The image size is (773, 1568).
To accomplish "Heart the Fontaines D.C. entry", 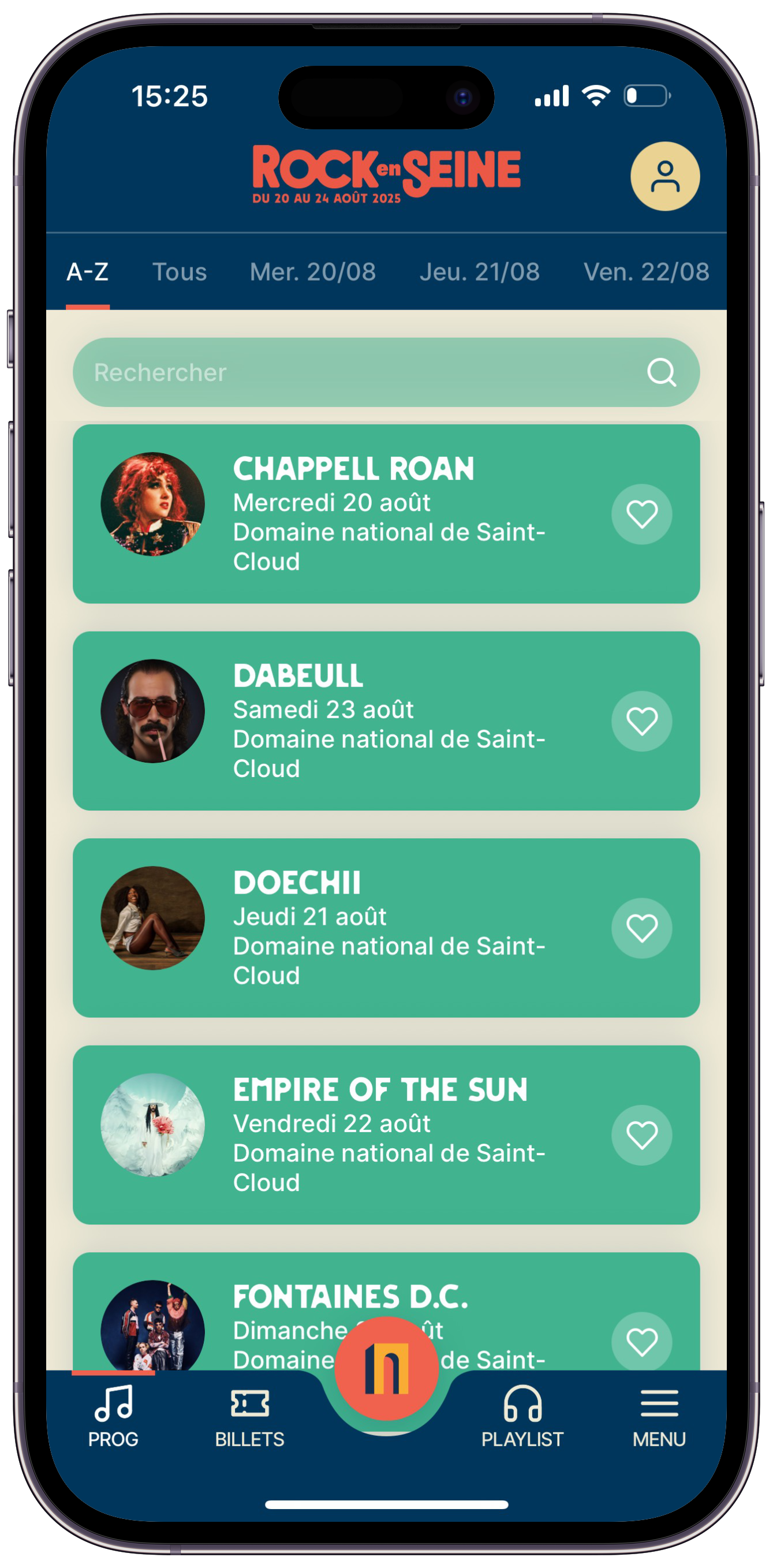I will [x=641, y=1341].
